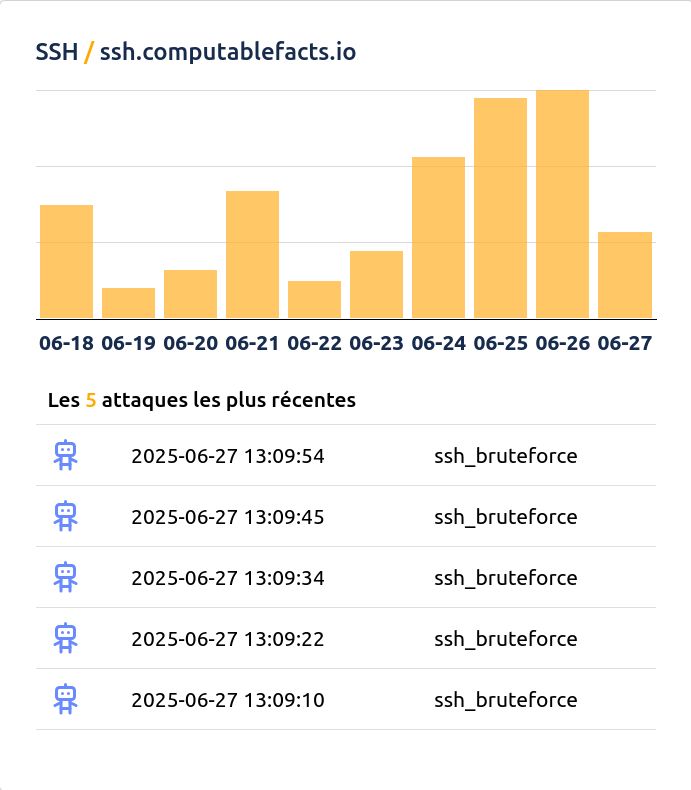View the attack recorded at 13:09:22
The image size is (691, 790).
pyautogui.click(x=345, y=639)
